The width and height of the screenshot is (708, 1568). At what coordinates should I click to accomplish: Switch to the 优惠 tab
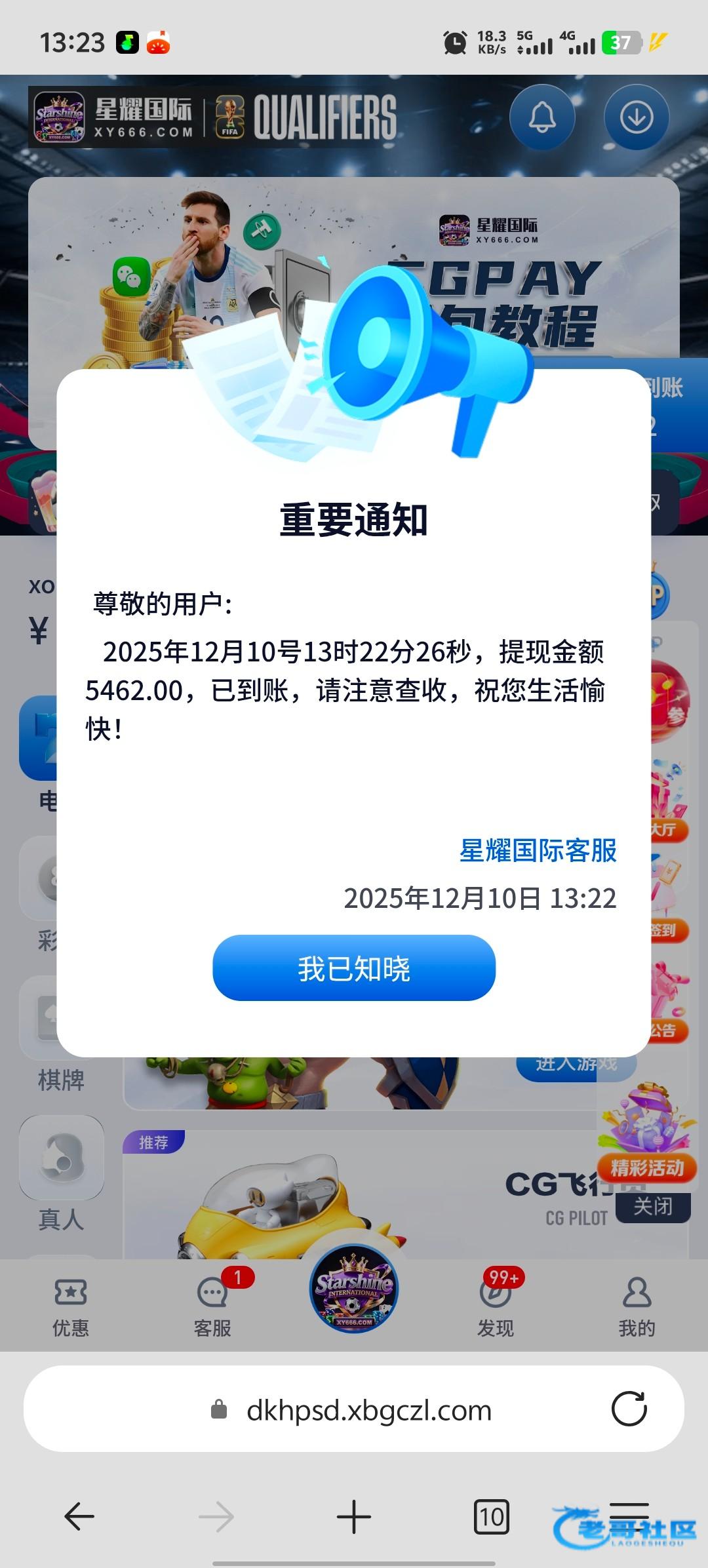pyautogui.click(x=70, y=1306)
